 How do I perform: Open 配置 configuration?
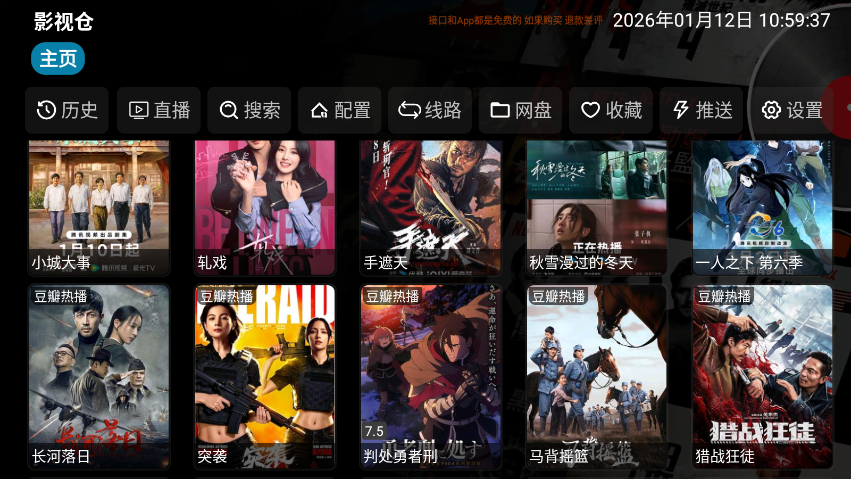[x=340, y=110]
